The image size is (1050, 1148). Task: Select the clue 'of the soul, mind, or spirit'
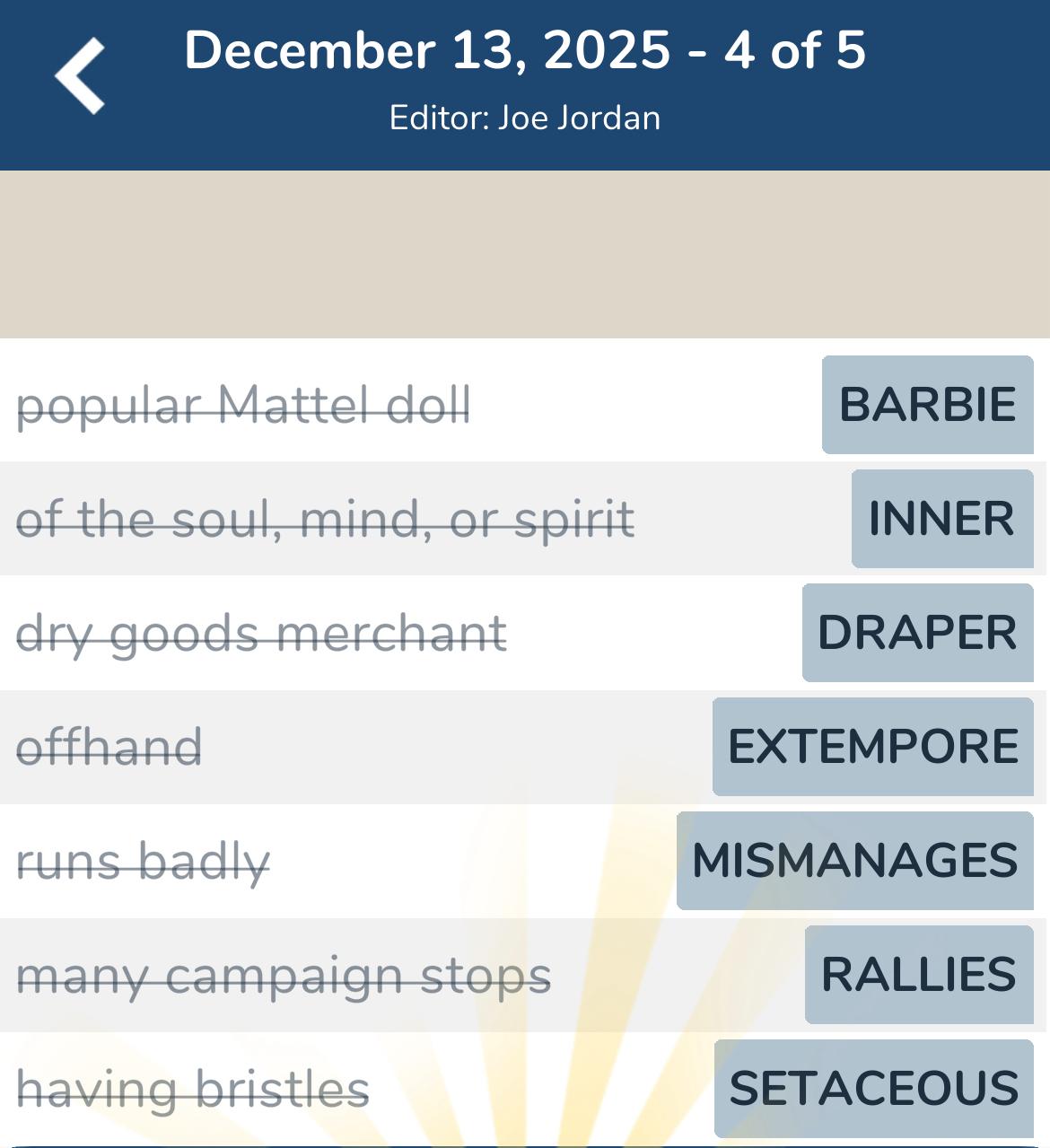[x=328, y=519]
